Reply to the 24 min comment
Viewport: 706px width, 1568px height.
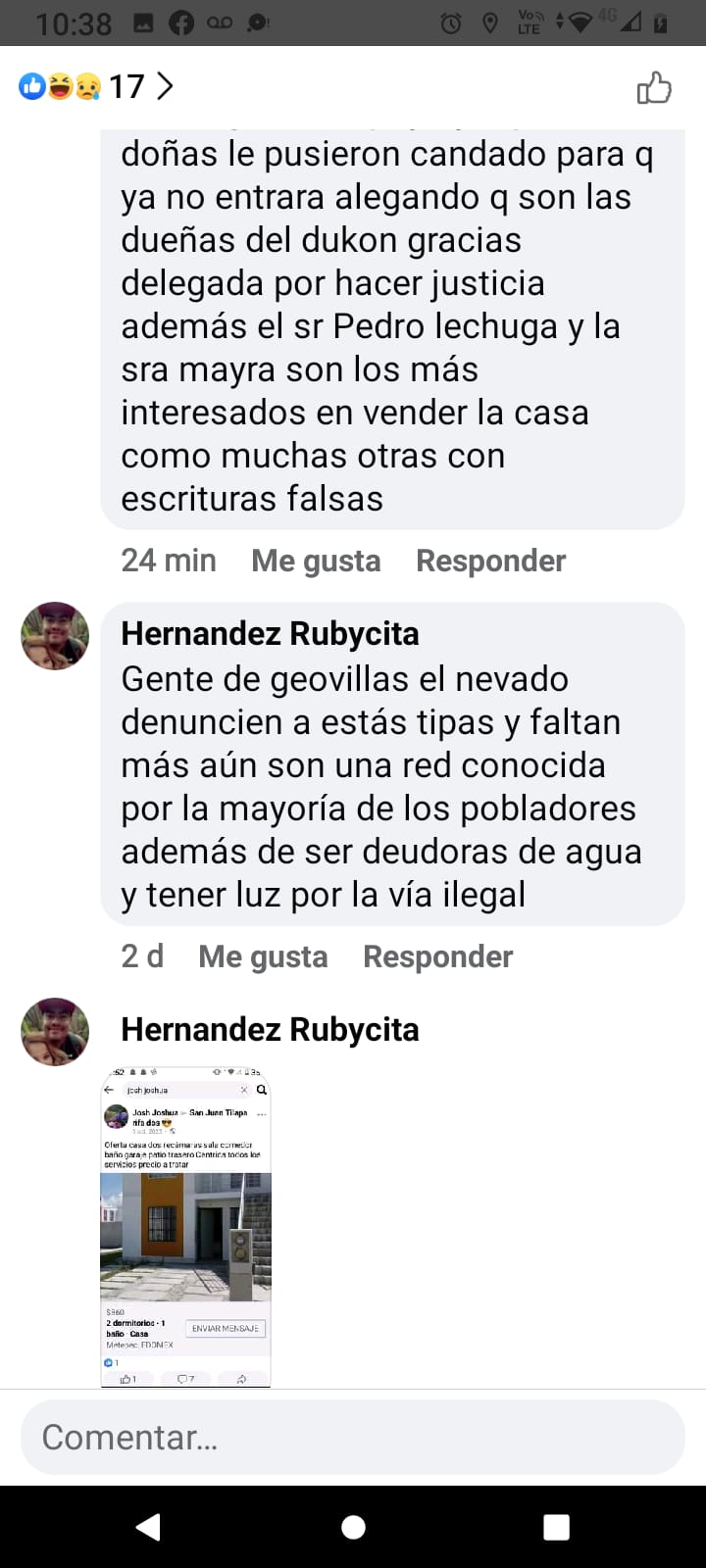point(490,561)
